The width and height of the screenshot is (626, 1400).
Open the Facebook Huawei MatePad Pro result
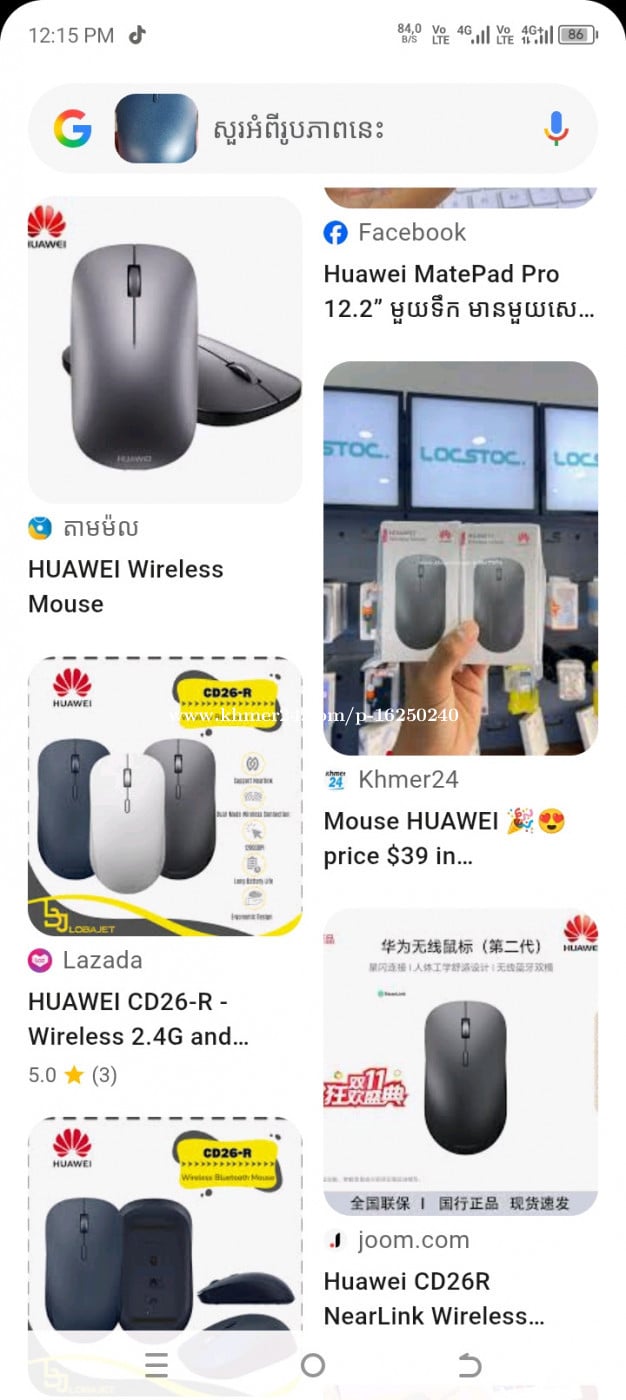coord(458,290)
